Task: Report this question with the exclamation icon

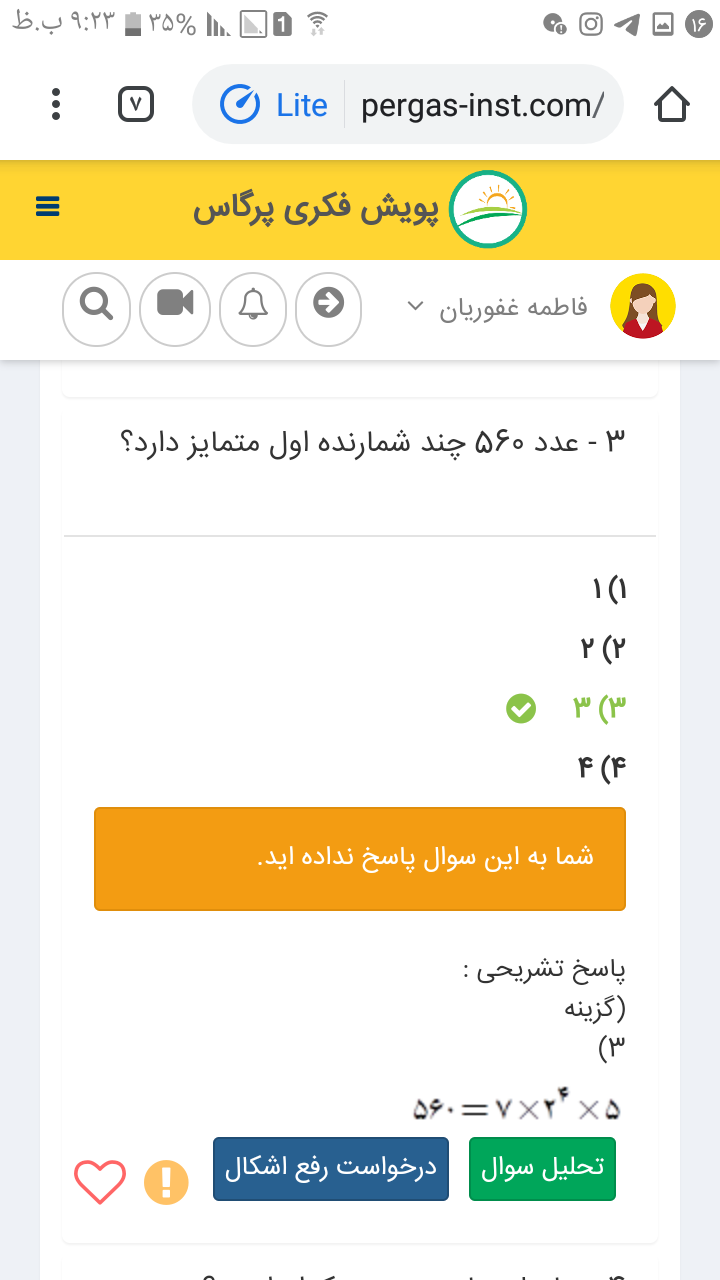Action: click(x=166, y=1183)
